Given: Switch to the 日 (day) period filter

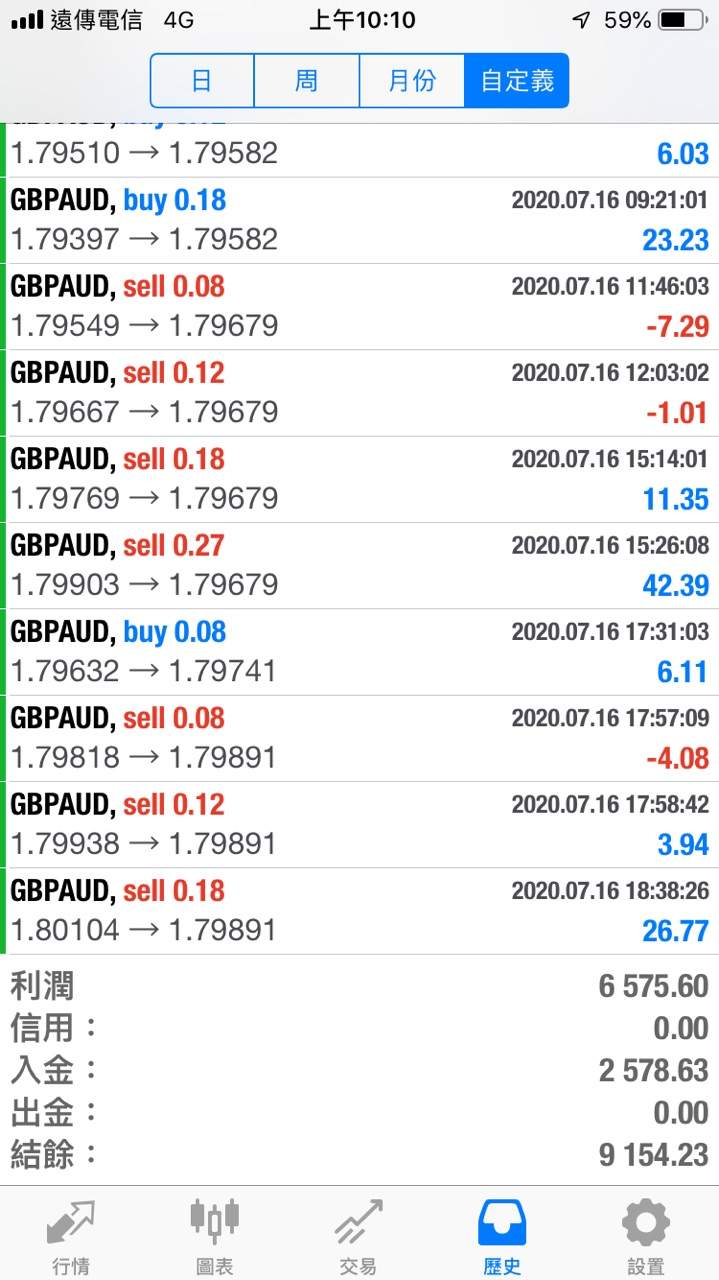Looking at the screenshot, I should tap(202, 80).
